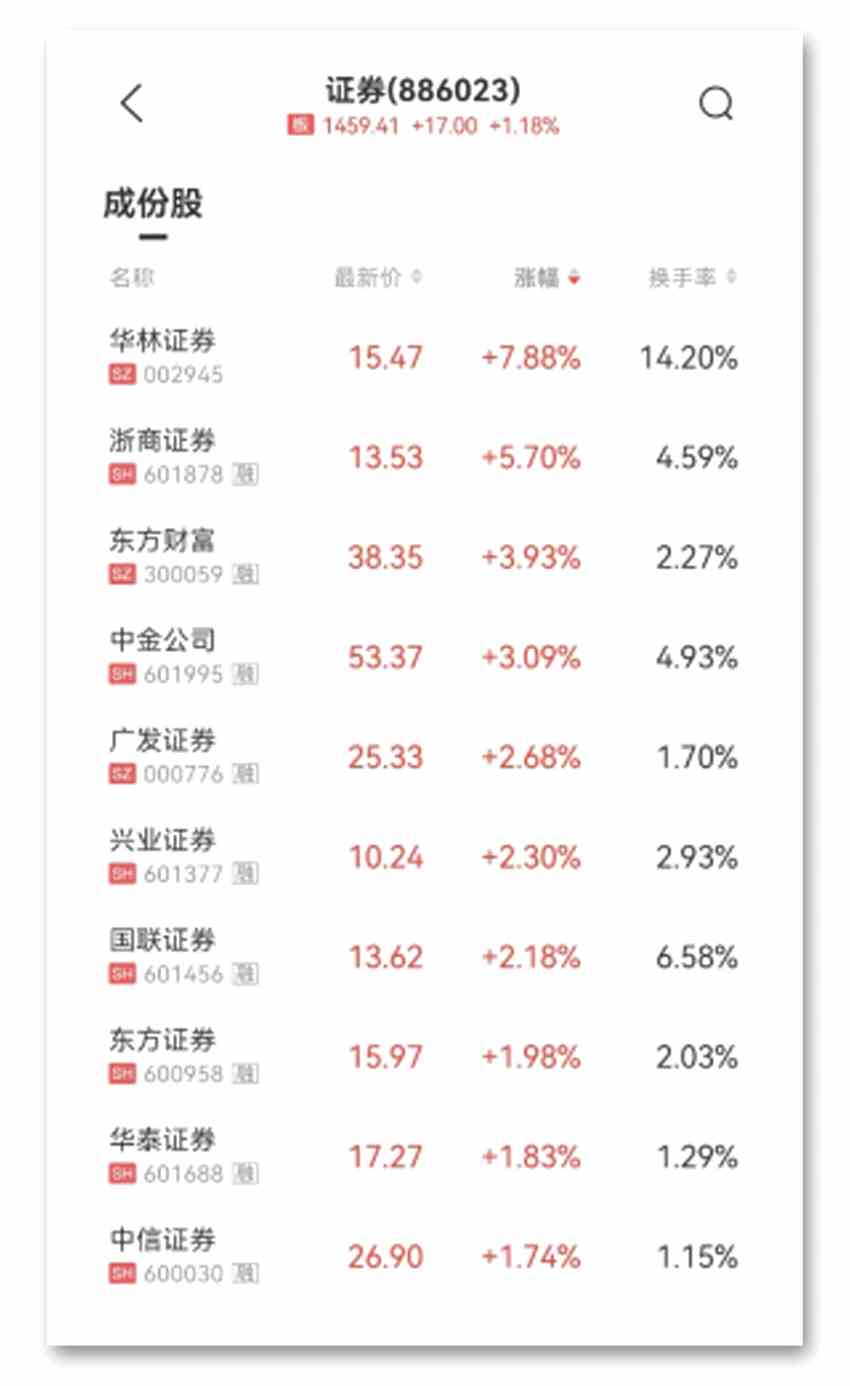Go back using the top-left arrow
The width and height of the screenshot is (850, 1386).
click(x=132, y=104)
